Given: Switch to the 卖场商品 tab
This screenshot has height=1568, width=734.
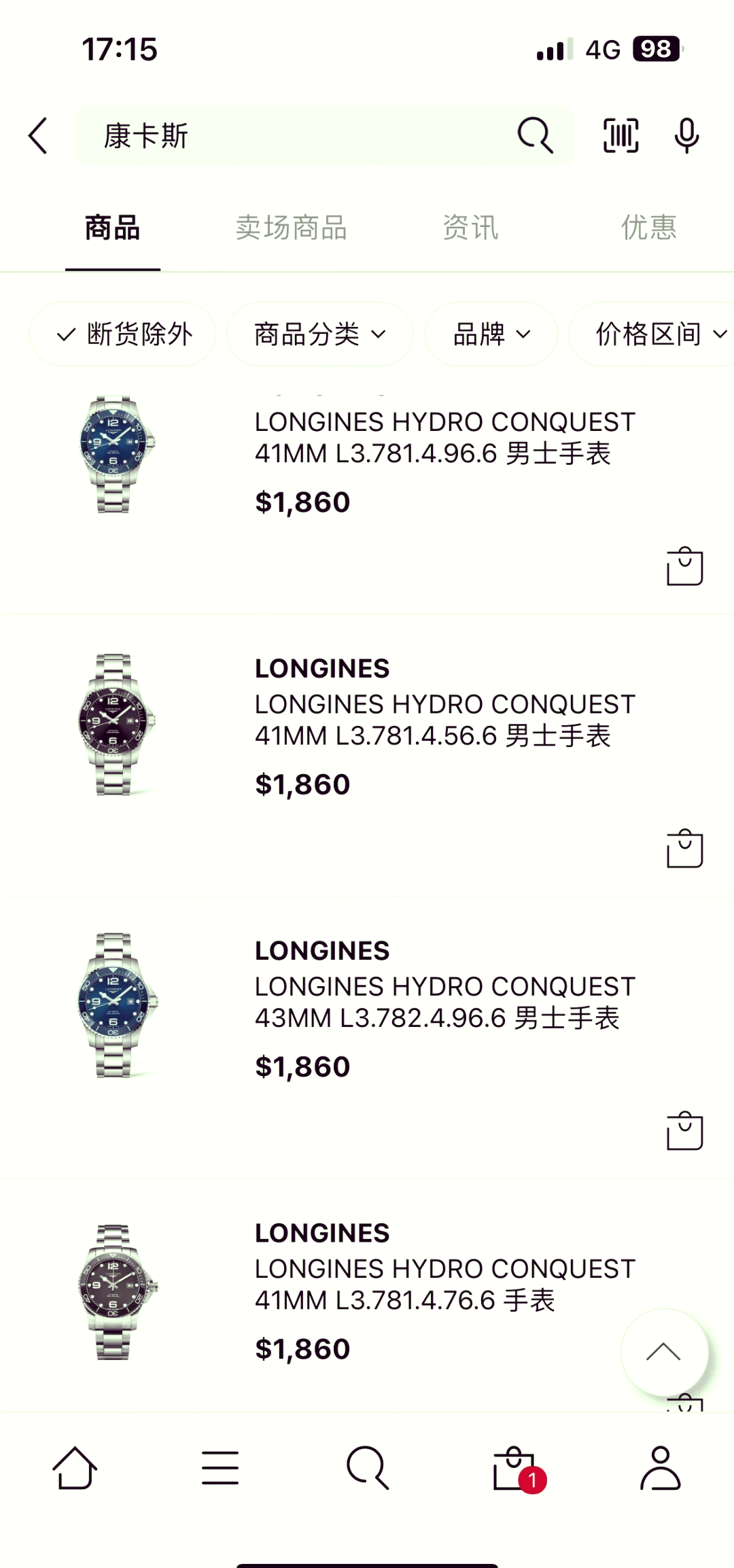Looking at the screenshot, I should point(291,228).
